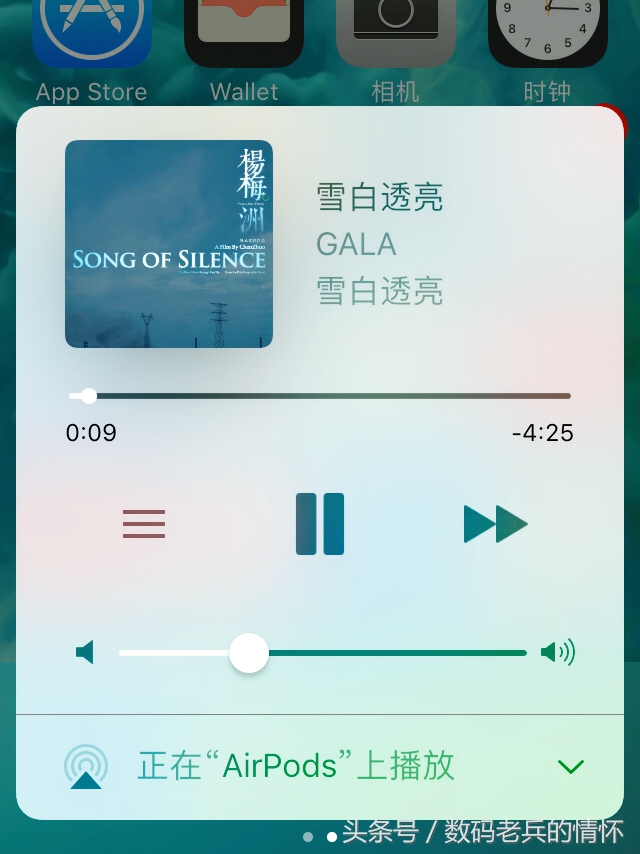Tap a point on the playback progress bar
Image resolution: width=640 pixels, height=854 pixels.
(x=330, y=396)
